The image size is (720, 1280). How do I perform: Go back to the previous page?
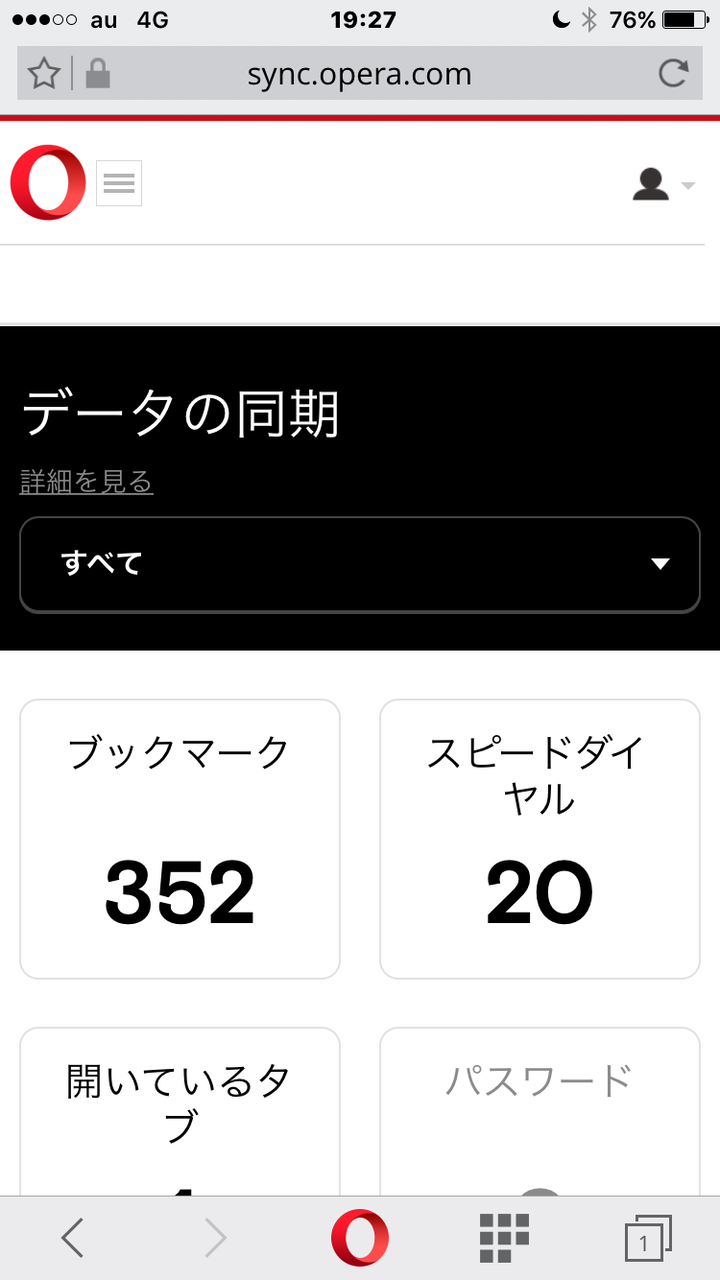(x=72, y=1239)
